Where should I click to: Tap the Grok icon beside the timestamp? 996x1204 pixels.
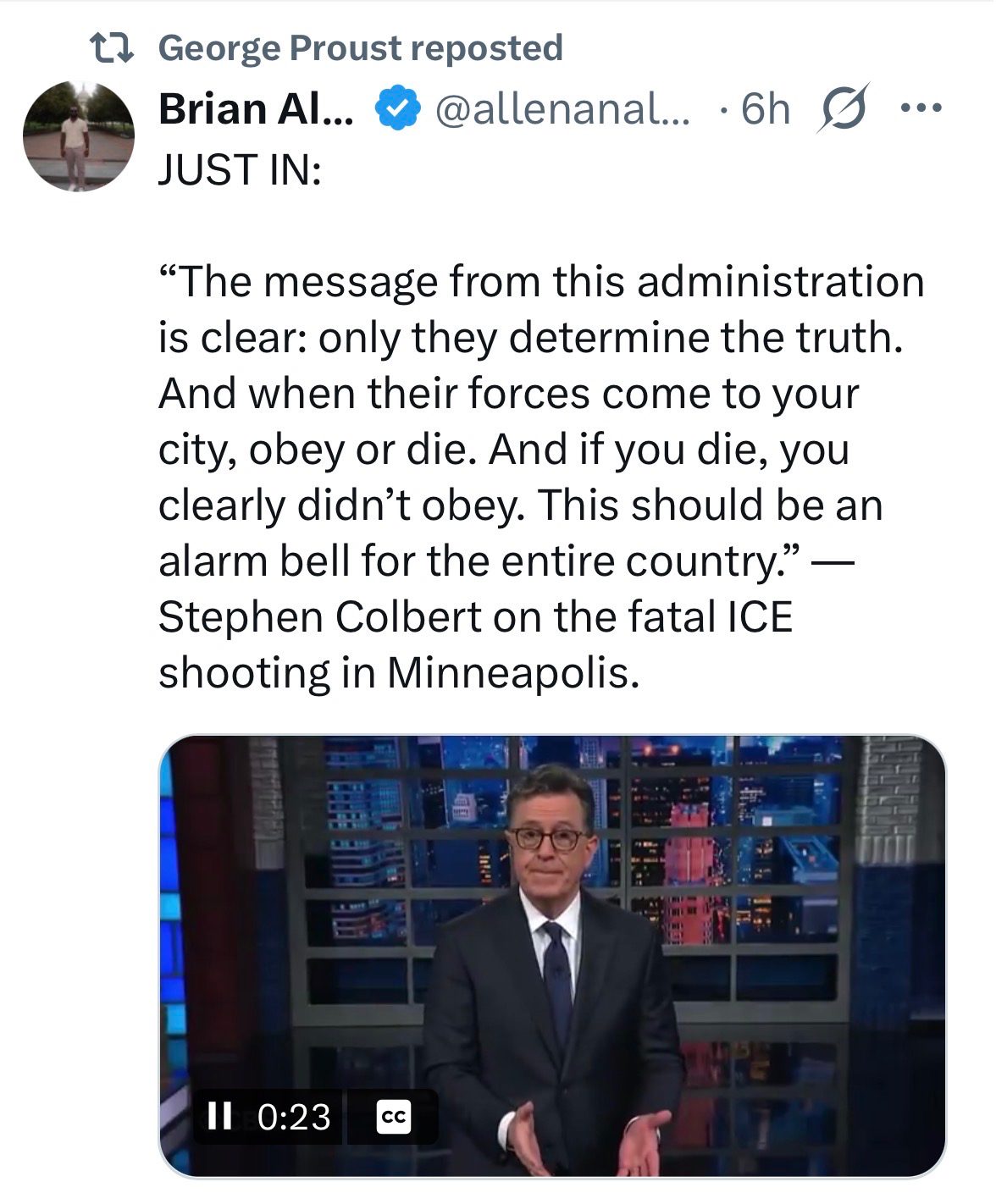(841, 111)
